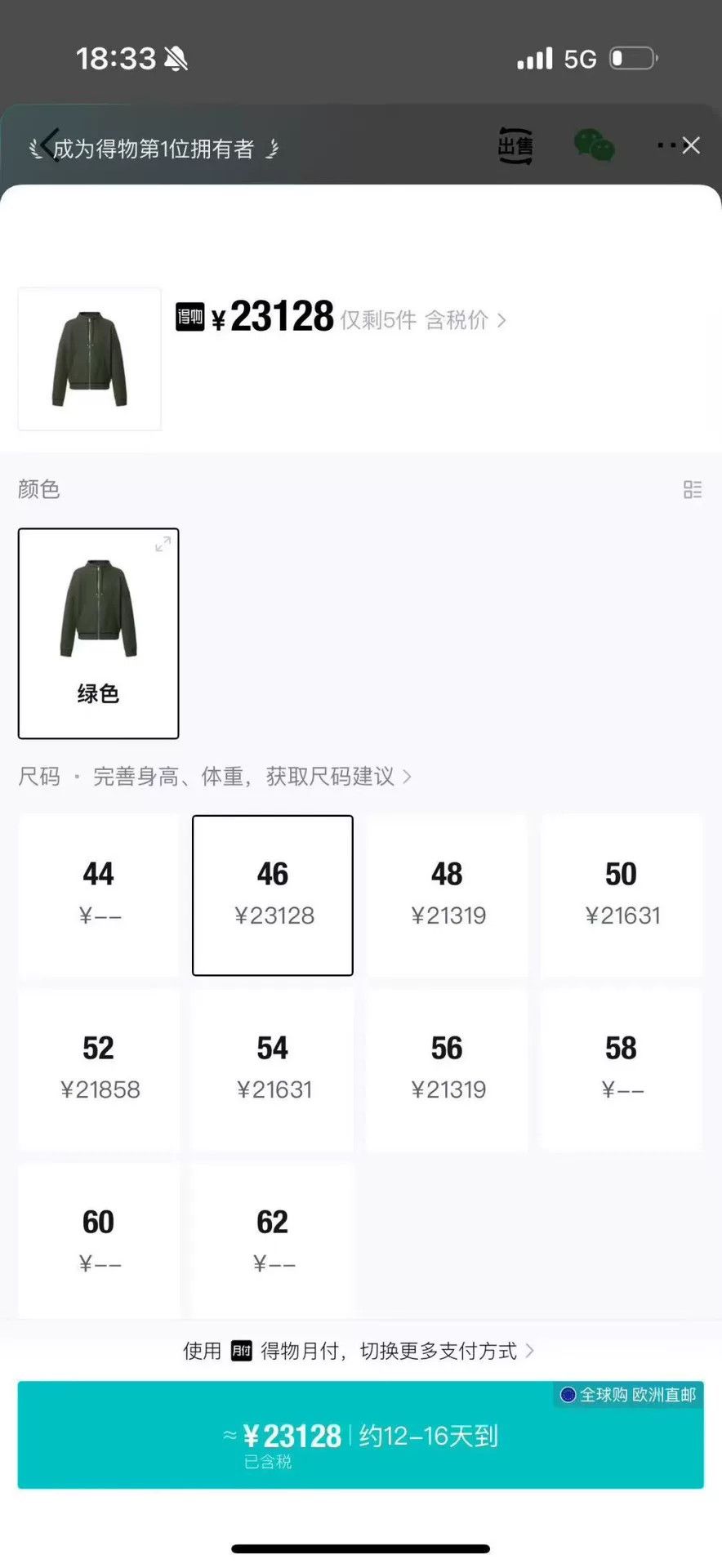Select the 绿色 color option
Image resolution: width=722 pixels, height=1568 pixels.
coord(99,634)
